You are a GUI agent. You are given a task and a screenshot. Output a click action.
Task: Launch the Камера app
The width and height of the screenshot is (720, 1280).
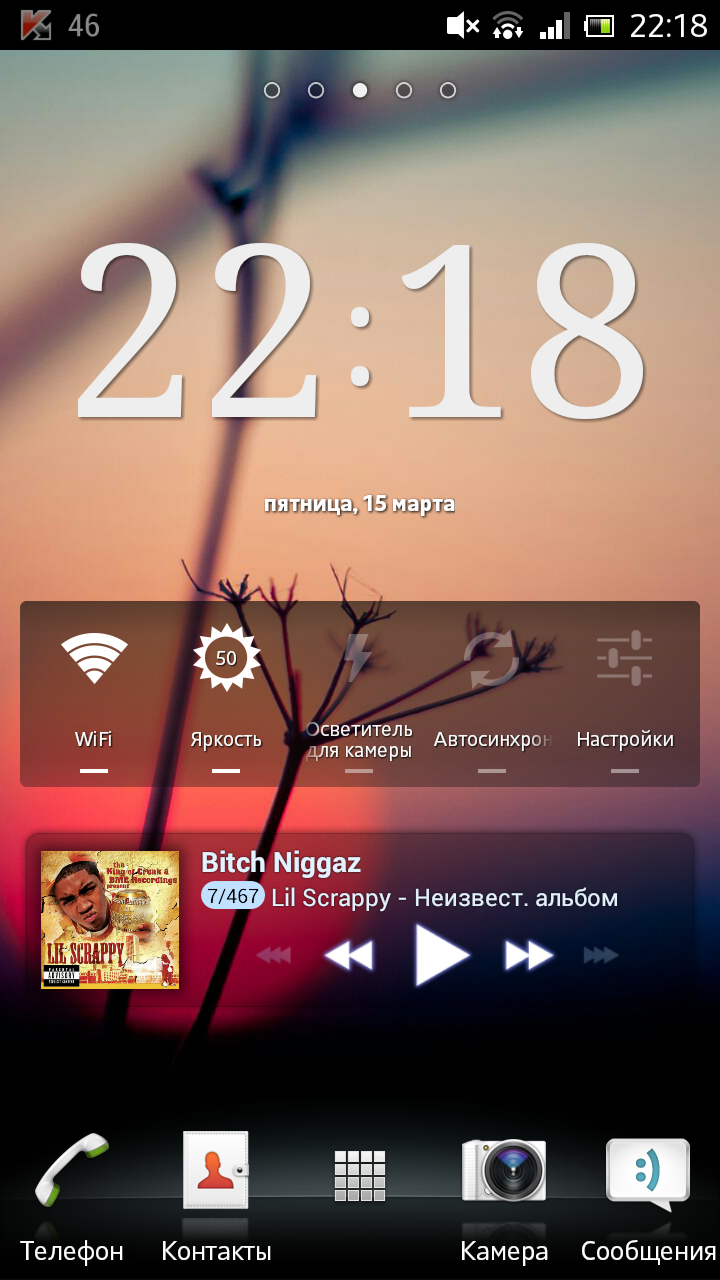point(504,1197)
